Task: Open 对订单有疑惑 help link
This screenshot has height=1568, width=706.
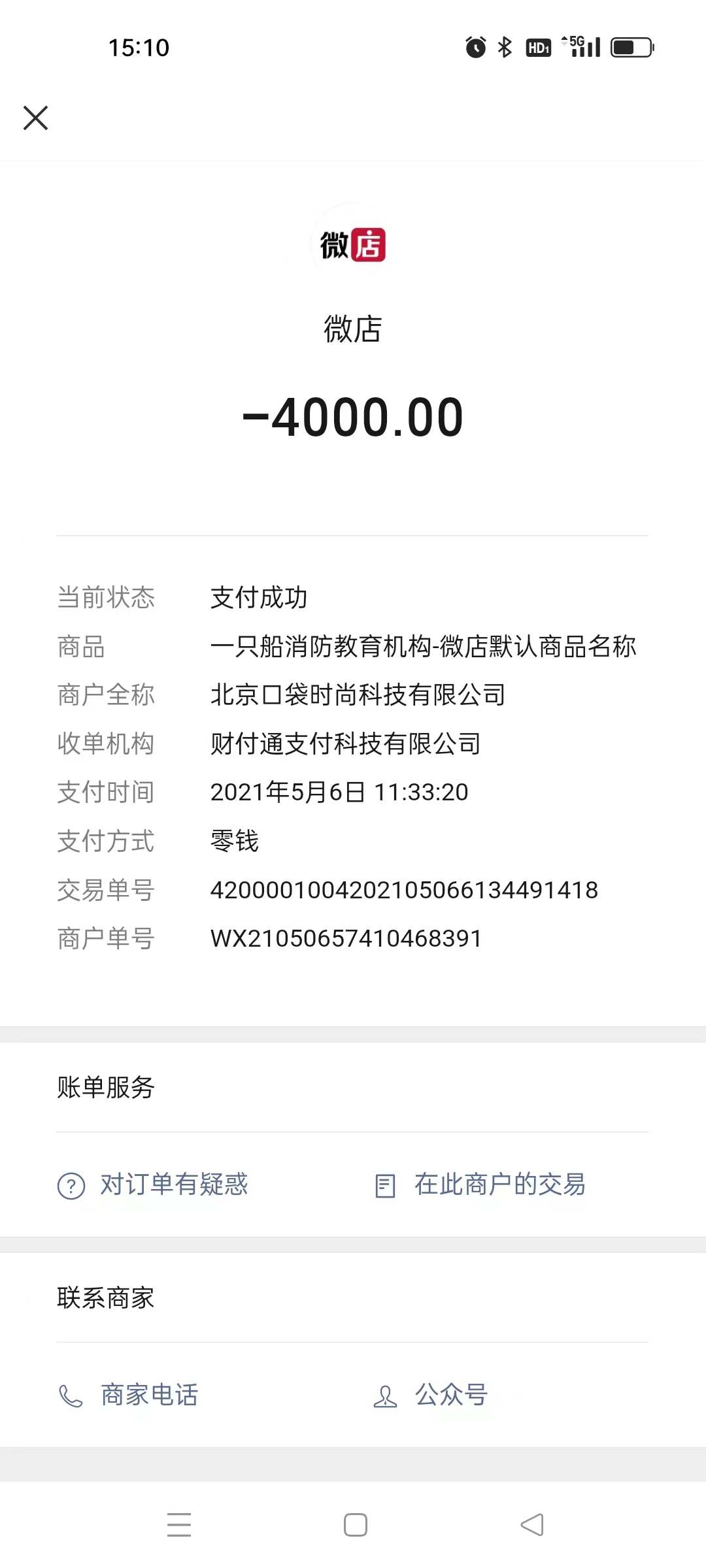Action: pyautogui.click(x=153, y=1184)
